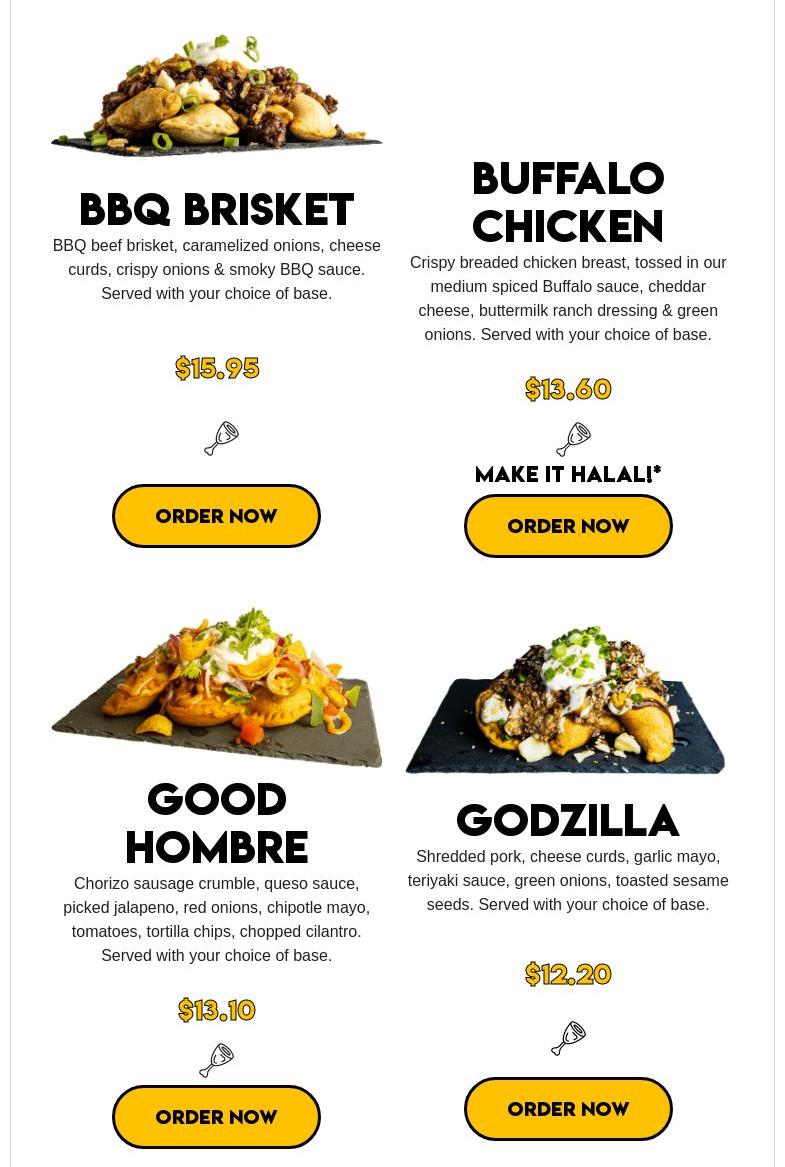785x1167 pixels.
Task: Order the Godzilla dish
Action: [568, 1109]
